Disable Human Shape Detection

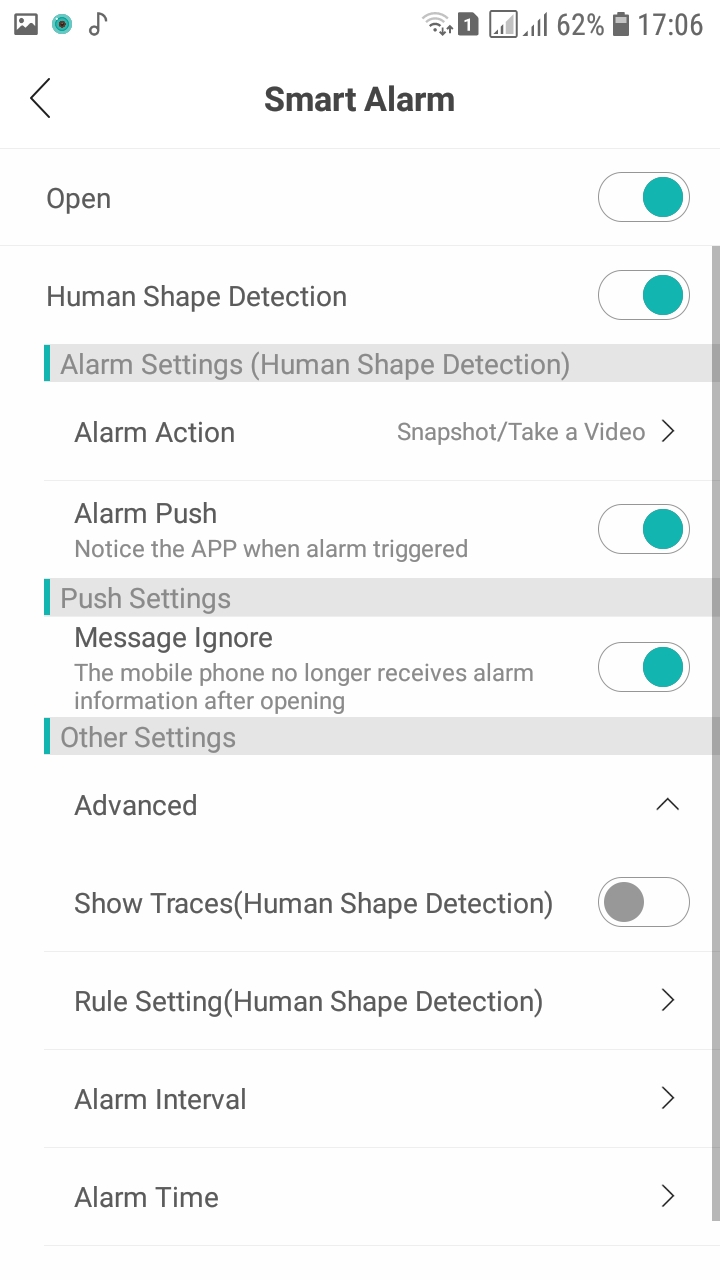pyautogui.click(x=643, y=295)
